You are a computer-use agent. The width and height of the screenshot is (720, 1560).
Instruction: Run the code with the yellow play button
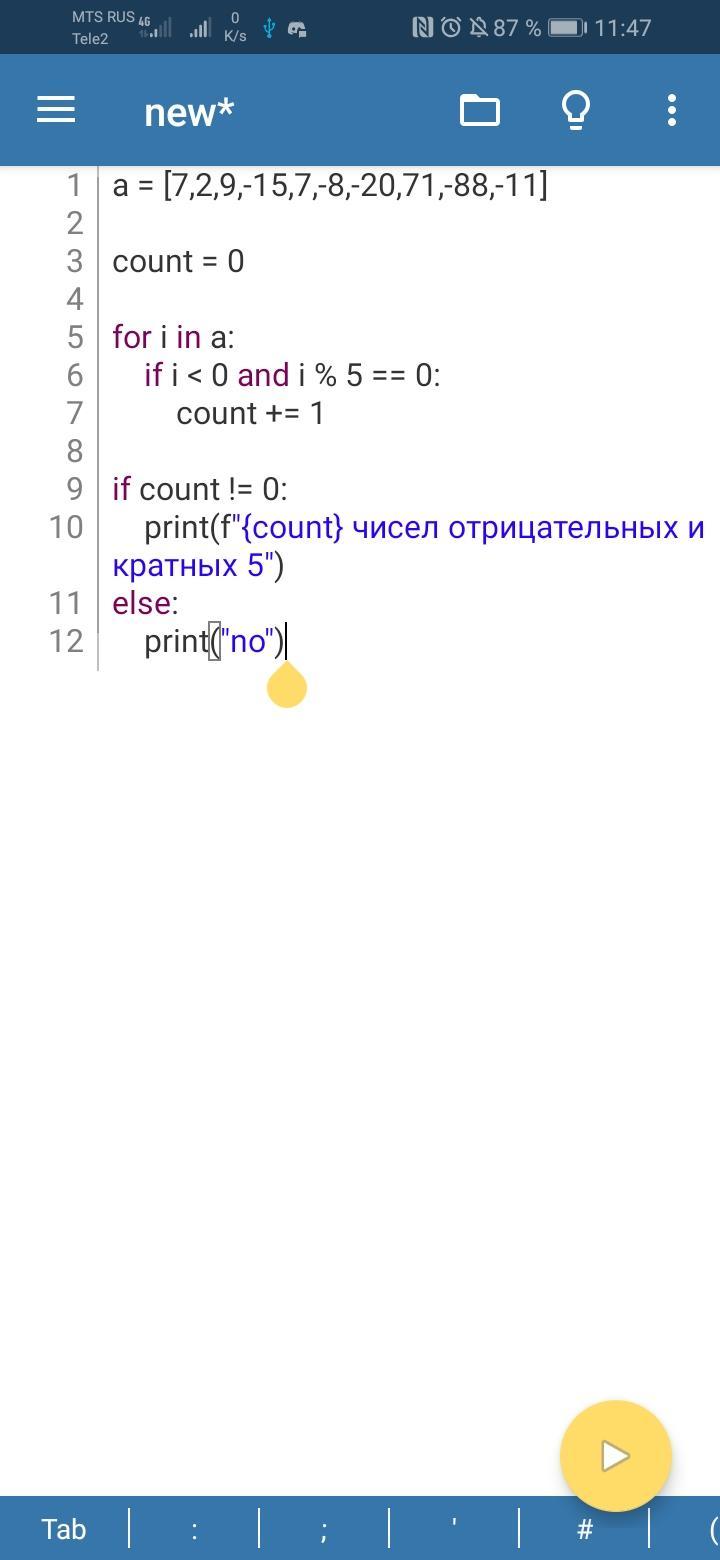click(x=615, y=1456)
